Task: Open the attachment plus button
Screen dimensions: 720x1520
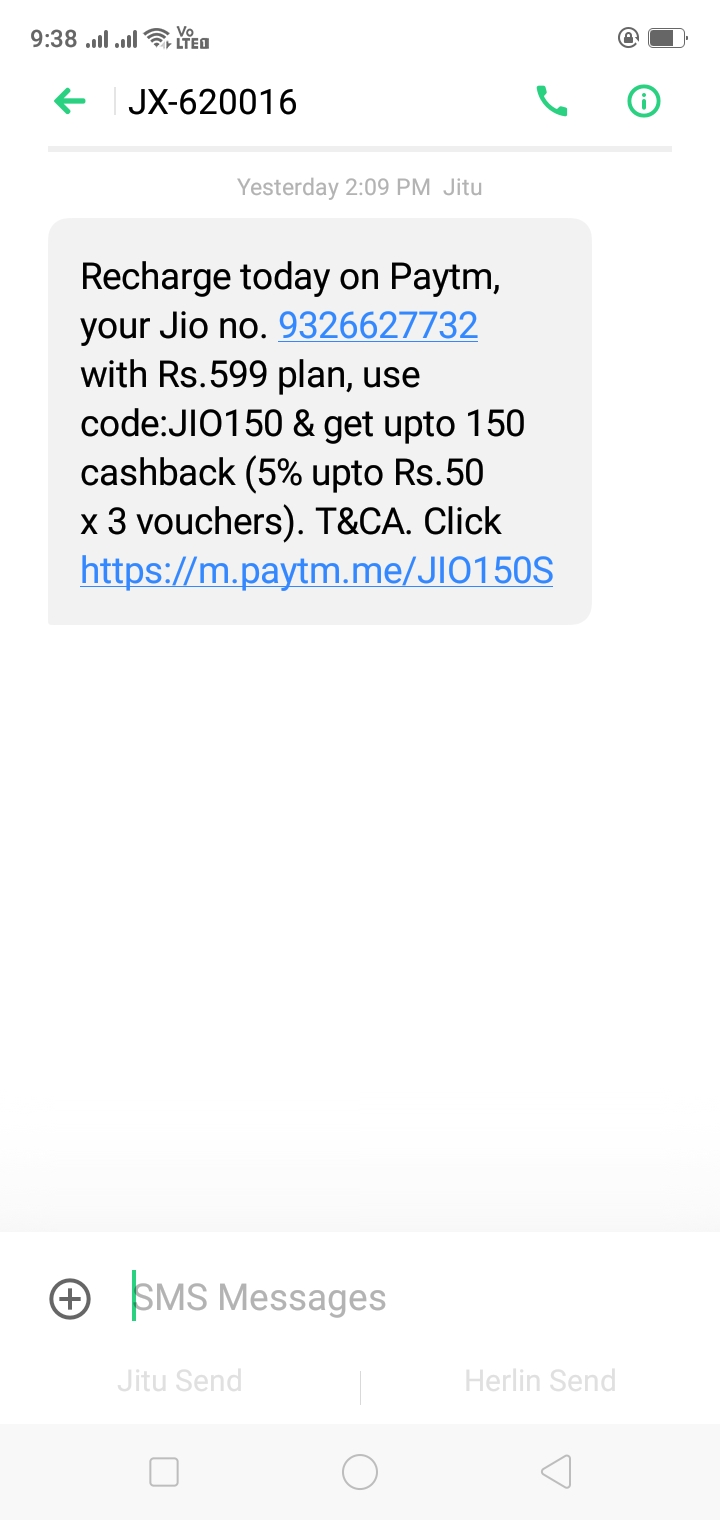Action: click(70, 1298)
